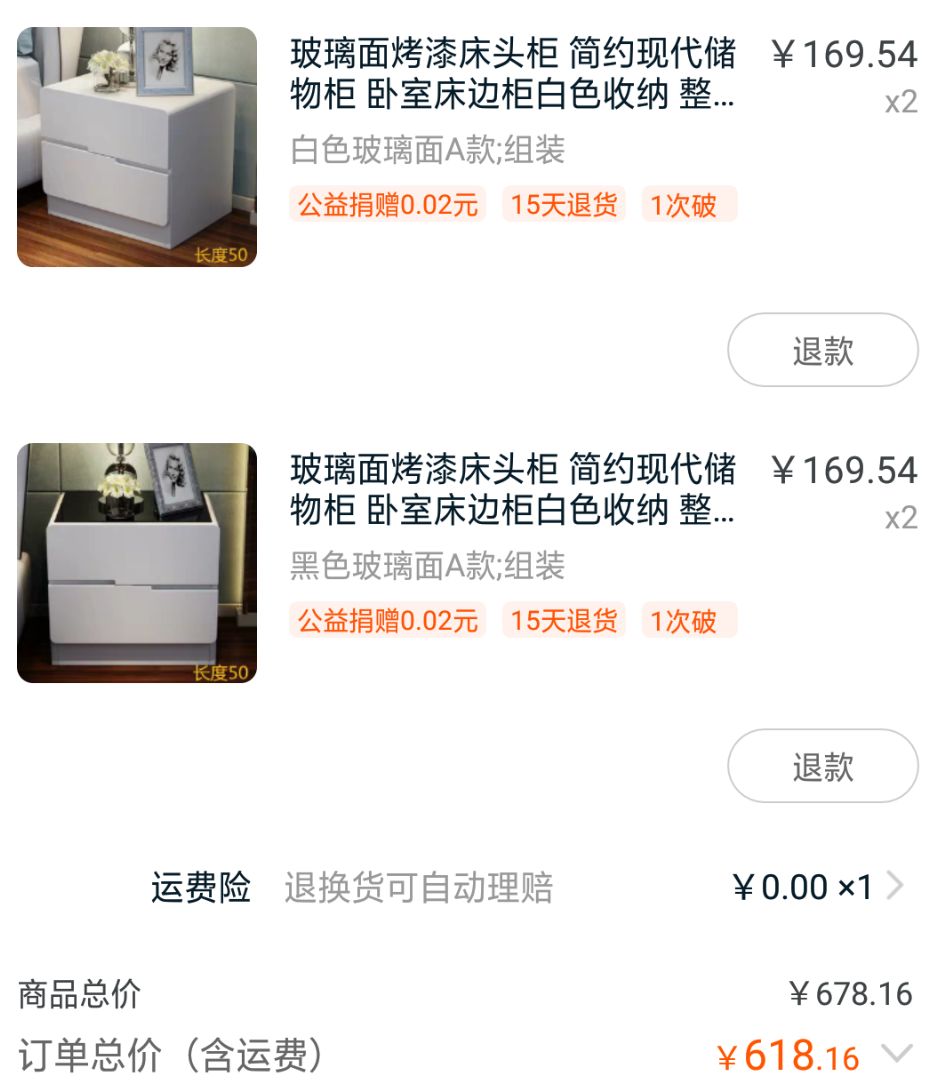Image resolution: width=939 pixels, height=1090 pixels.
Task: Request refund for the white glass nightstand
Action: pyautogui.click(x=822, y=350)
